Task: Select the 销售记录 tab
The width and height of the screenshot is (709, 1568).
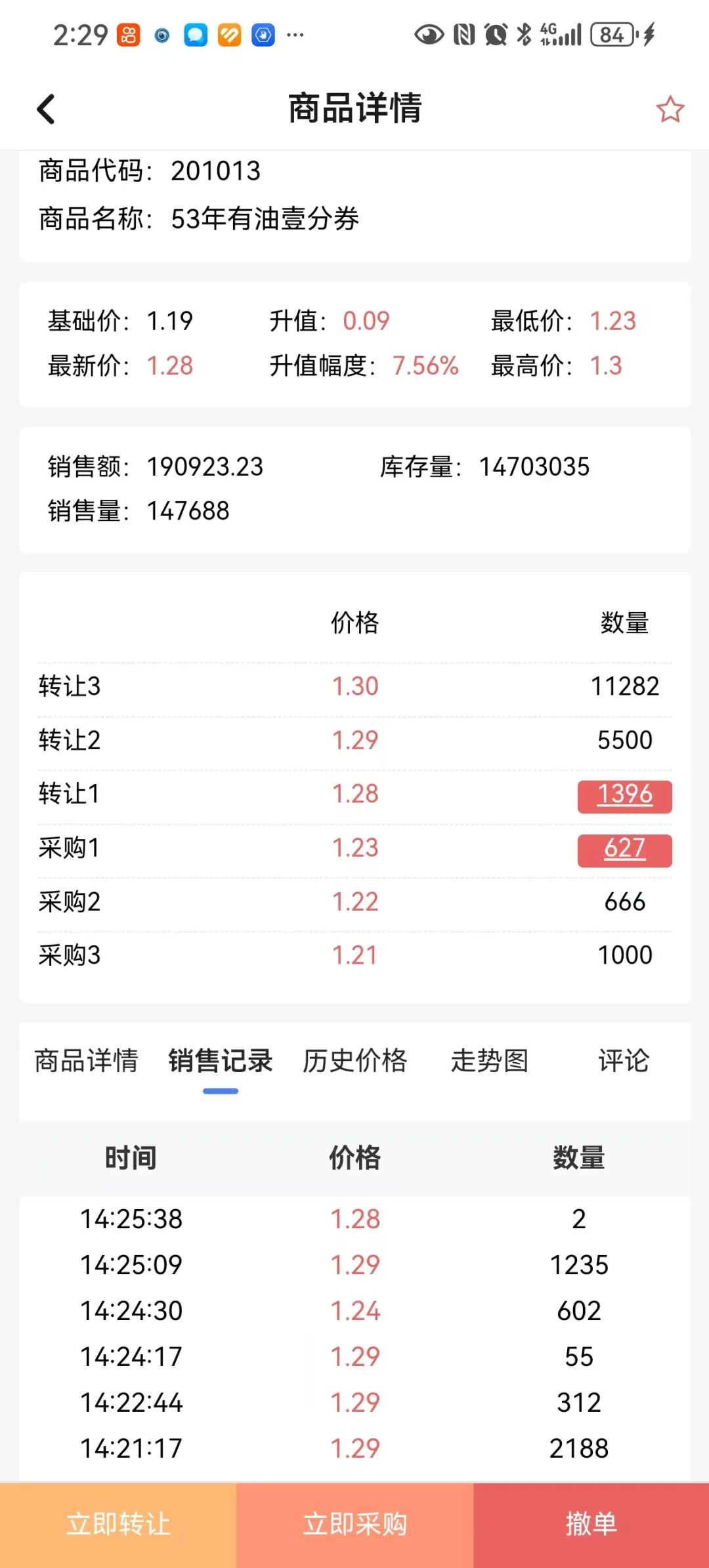Action: click(x=221, y=1061)
